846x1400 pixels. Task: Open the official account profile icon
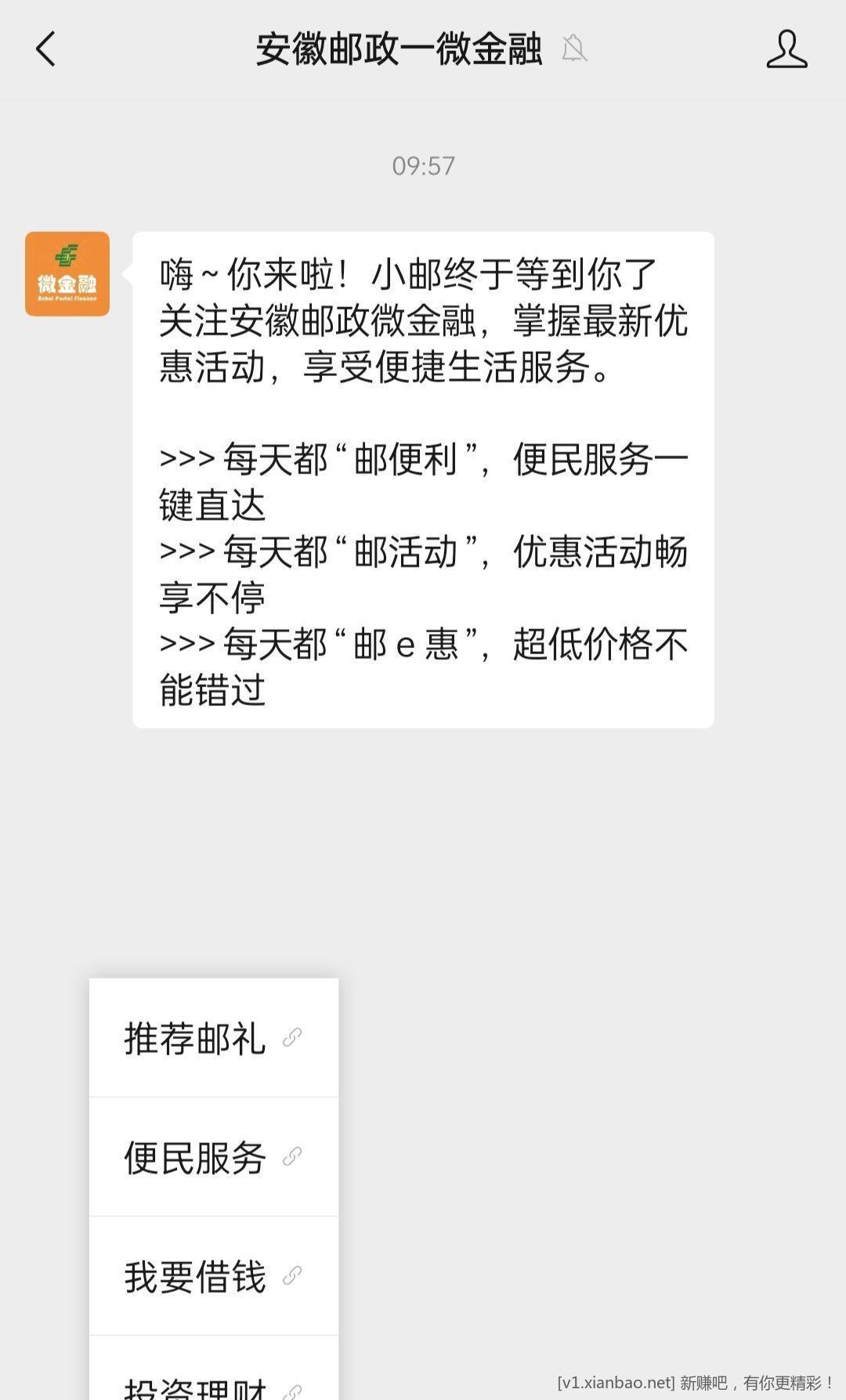(787, 49)
